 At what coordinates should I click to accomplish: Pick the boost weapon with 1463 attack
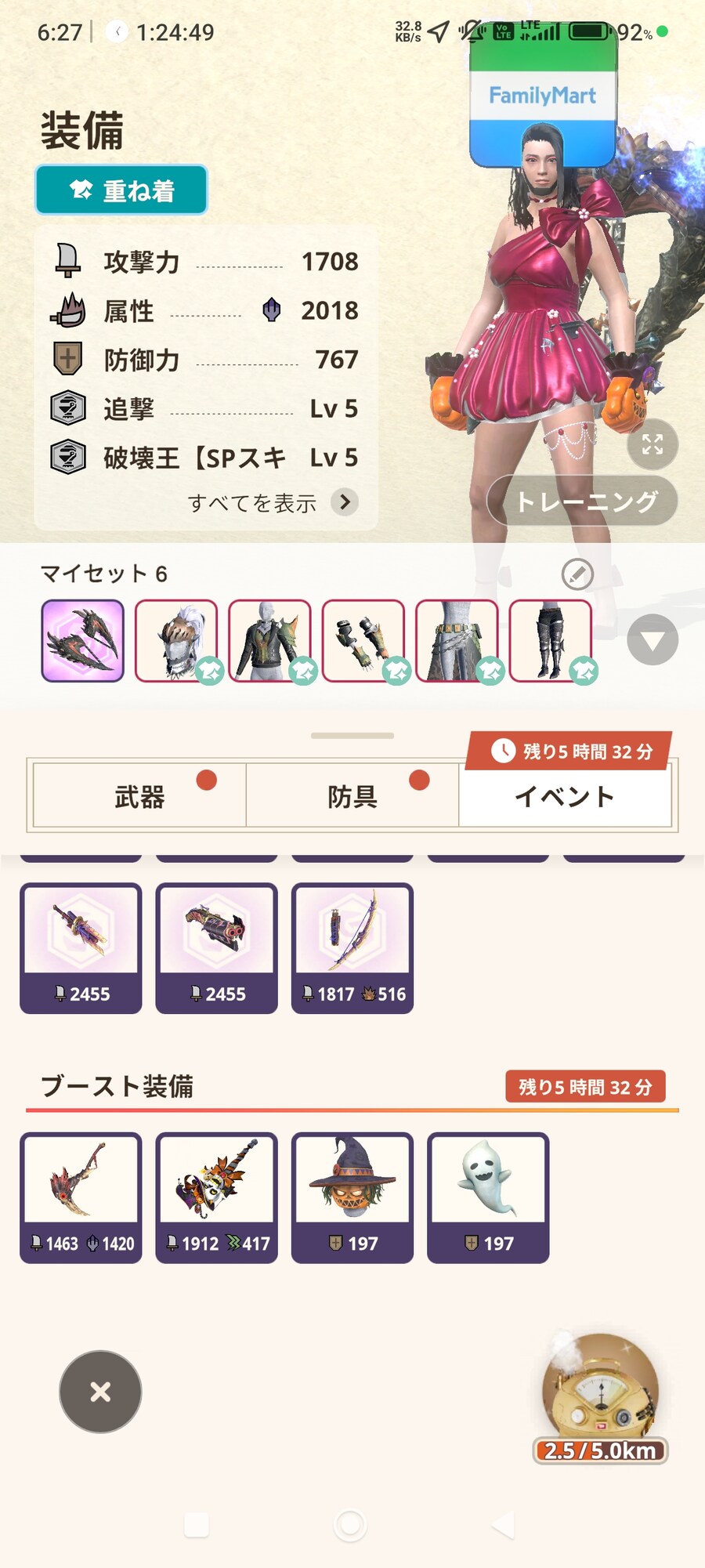pyautogui.click(x=81, y=1197)
